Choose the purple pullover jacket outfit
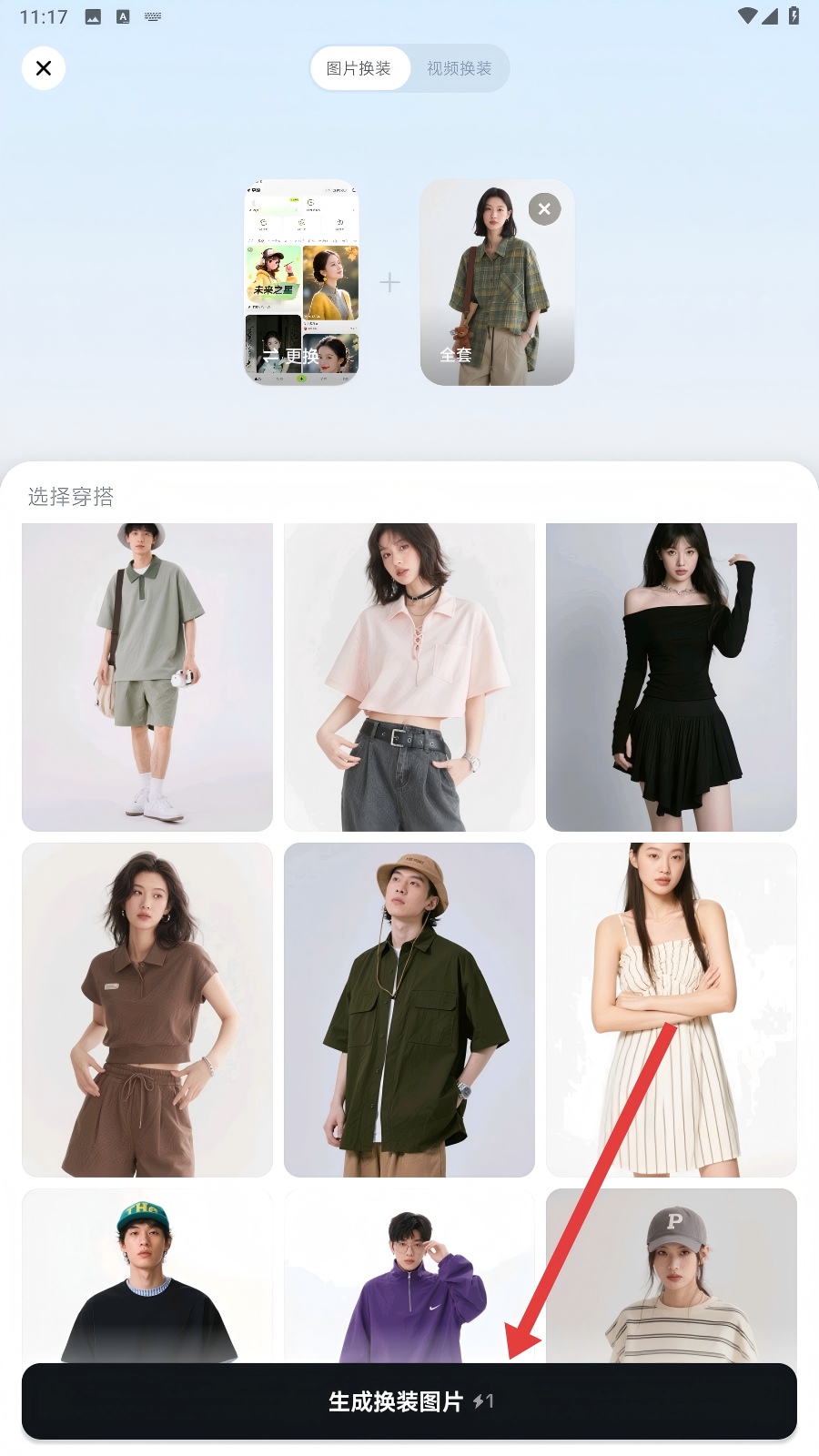This screenshot has width=819, height=1456. 409,1274
